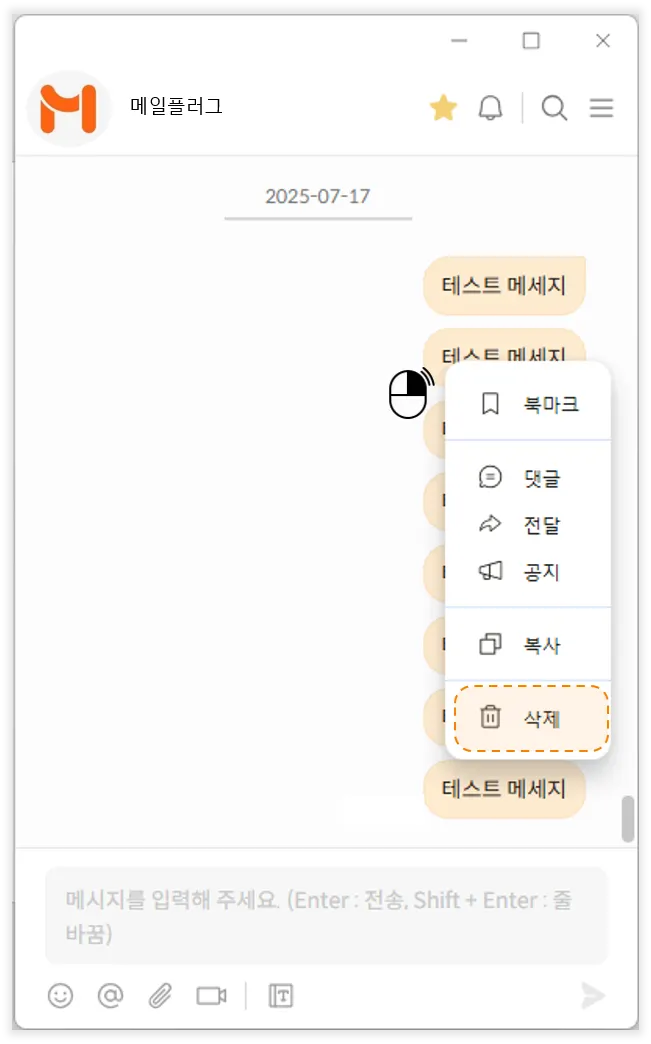Open the hamburger menu
This screenshot has height=1044, width=651.
[x=601, y=108]
